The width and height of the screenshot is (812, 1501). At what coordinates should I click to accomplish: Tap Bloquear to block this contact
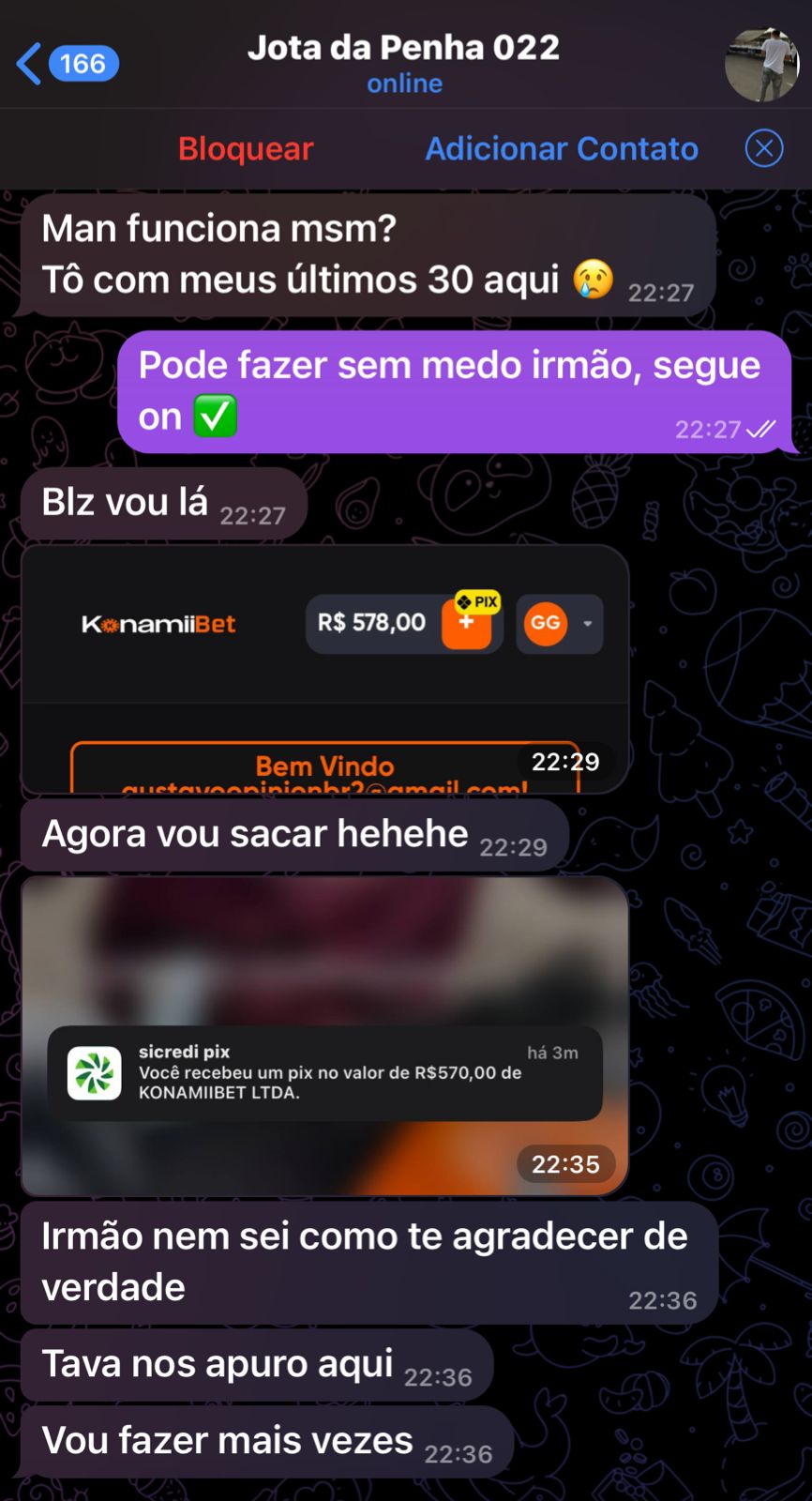(x=244, y=147)
